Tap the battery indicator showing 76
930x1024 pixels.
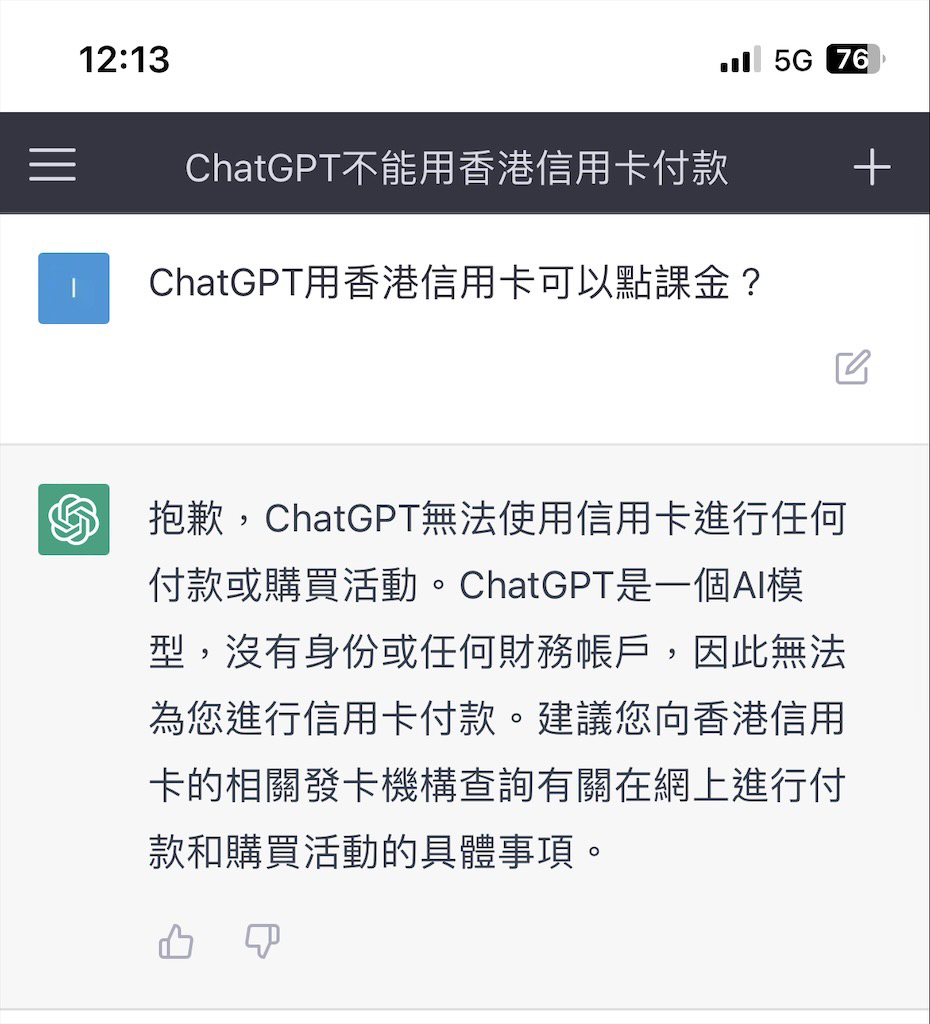pyautogui.click(x=855, y=61)
